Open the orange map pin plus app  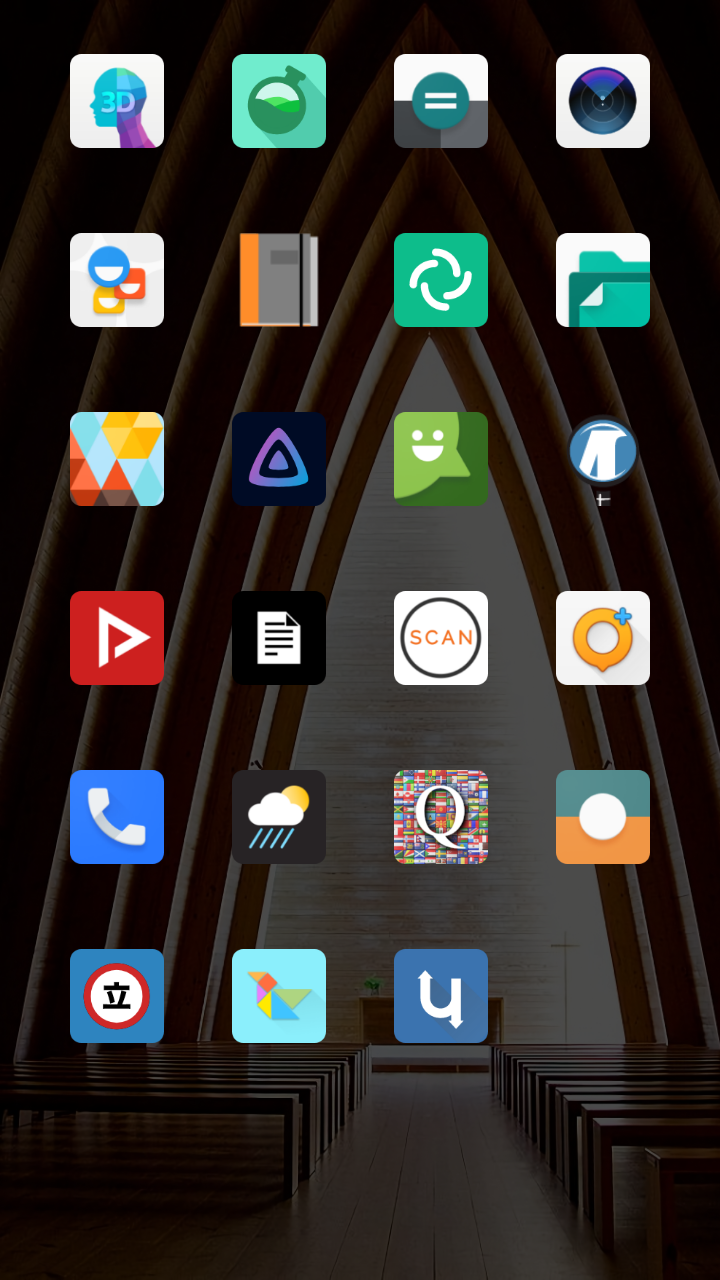[603, 638]
